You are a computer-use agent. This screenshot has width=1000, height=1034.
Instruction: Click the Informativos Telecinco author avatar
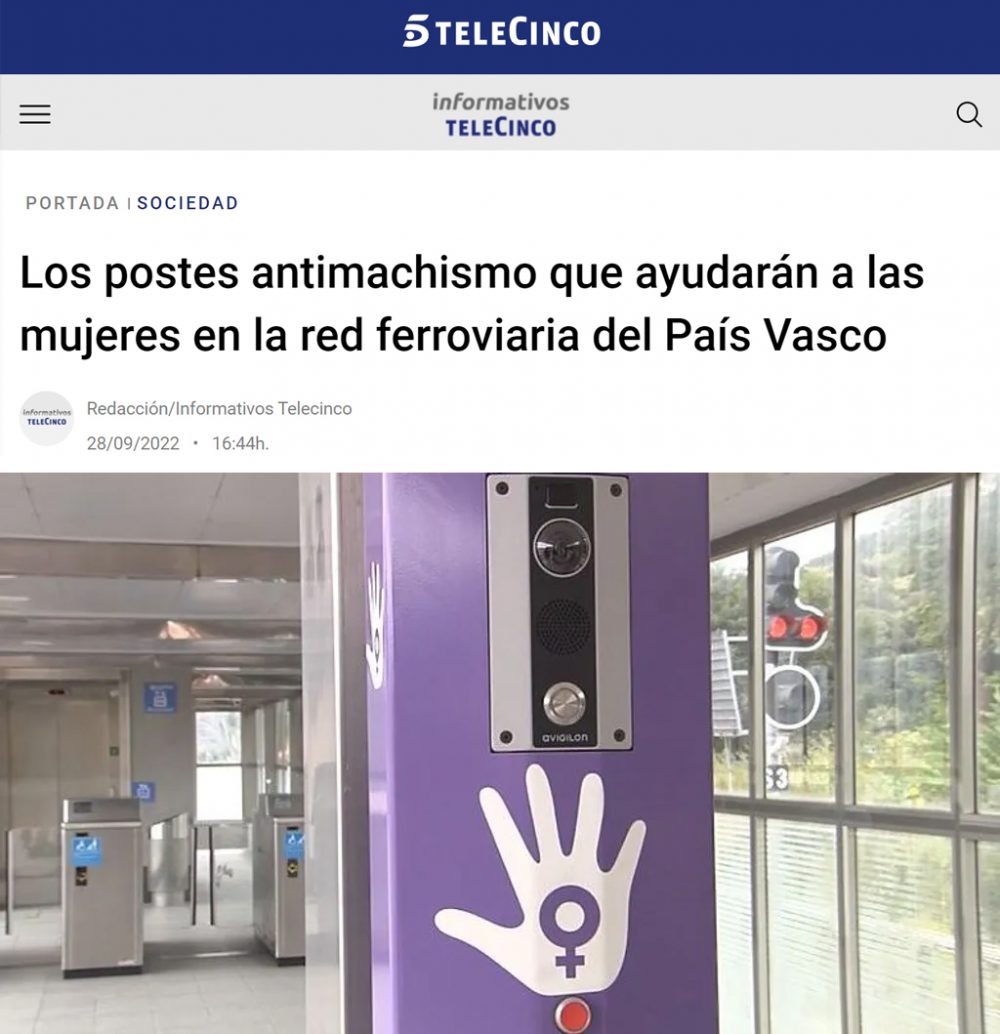pyautogui.click(x=48, y=417)
